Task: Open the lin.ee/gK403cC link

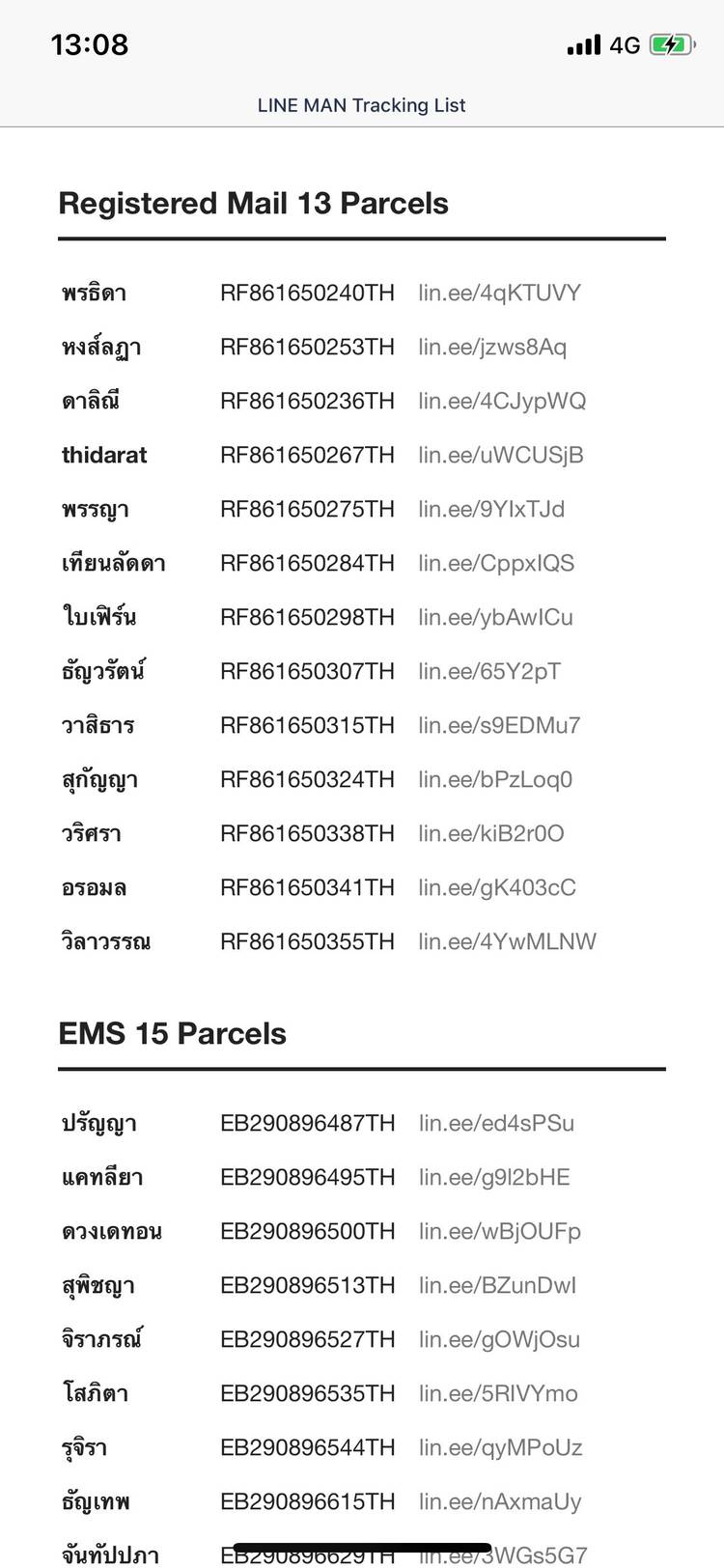Action: click(x=496, y=887)
